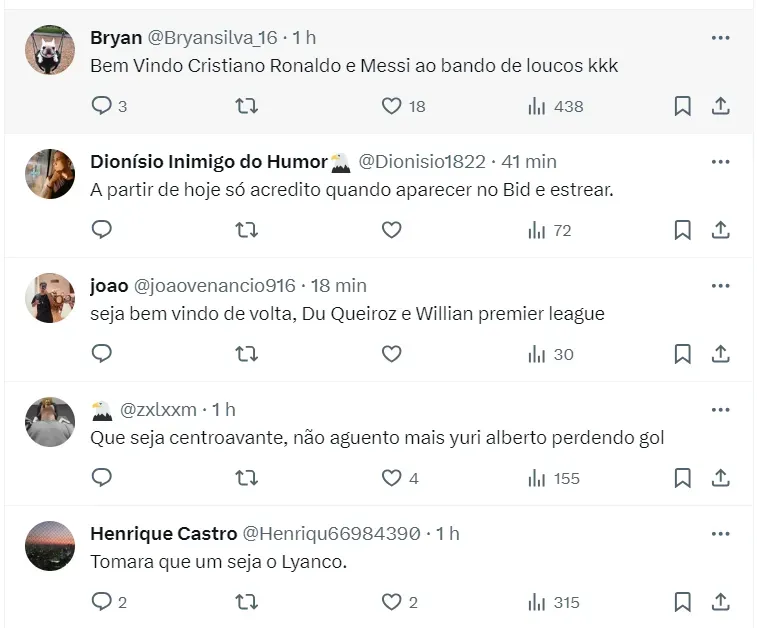The width and height of the screenshot is (757, 628).
Task: Share Henrique Castro's tweet
Action: pos(720,602)
